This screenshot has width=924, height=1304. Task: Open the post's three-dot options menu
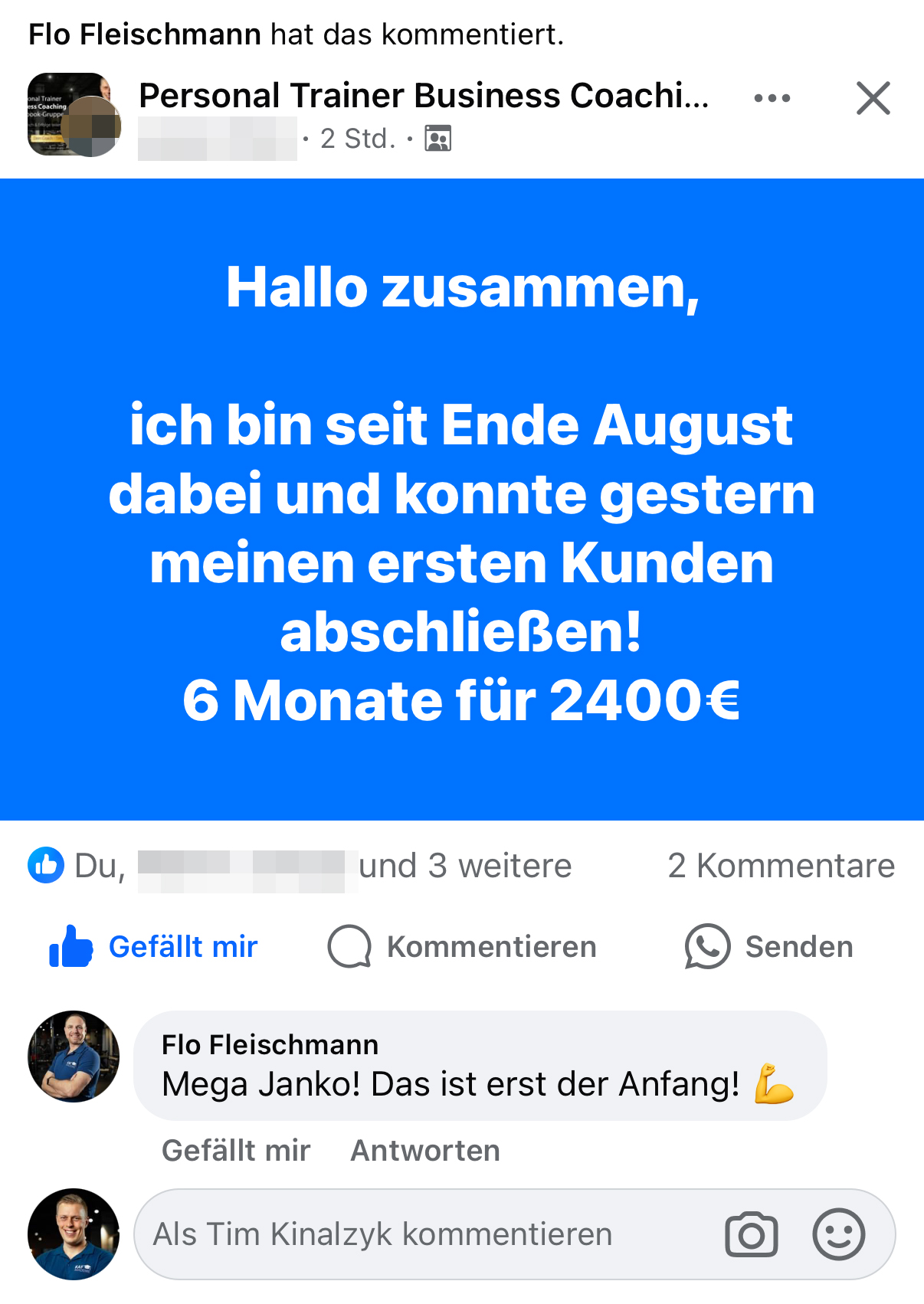[772, 98]
